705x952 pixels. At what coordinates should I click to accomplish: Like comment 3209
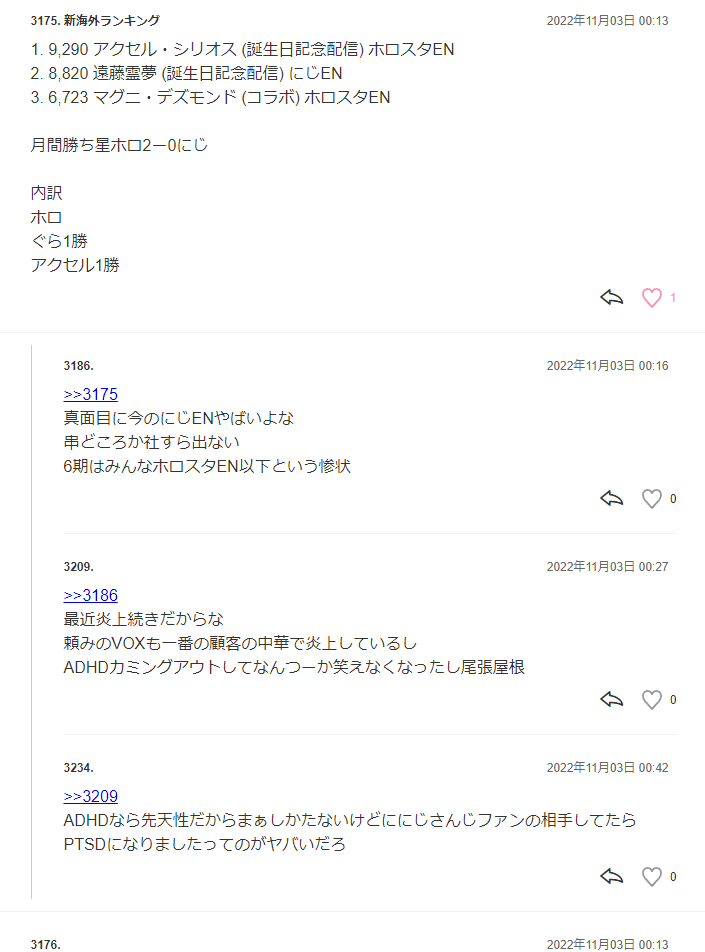coord(651,699)
